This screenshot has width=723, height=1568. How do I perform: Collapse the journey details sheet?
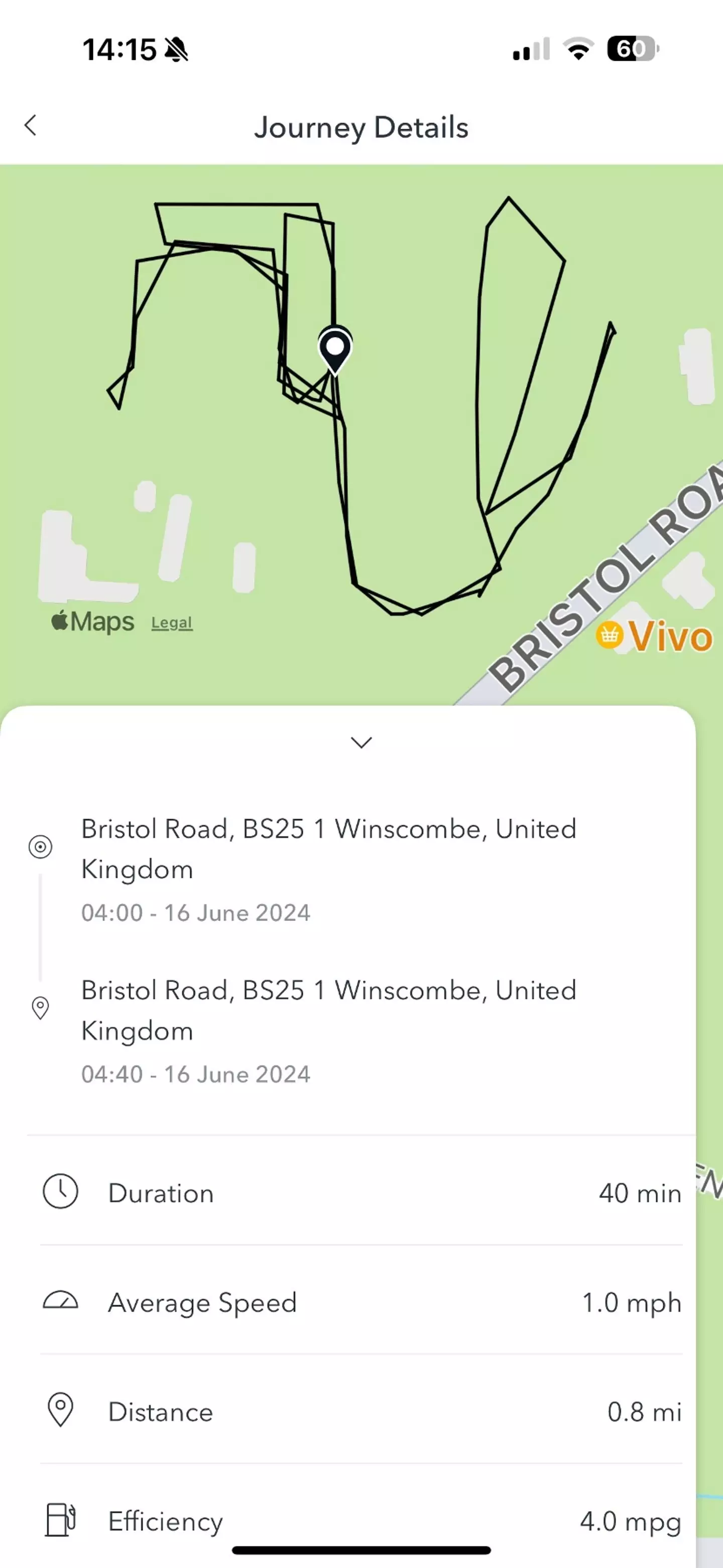click(361, 743)
